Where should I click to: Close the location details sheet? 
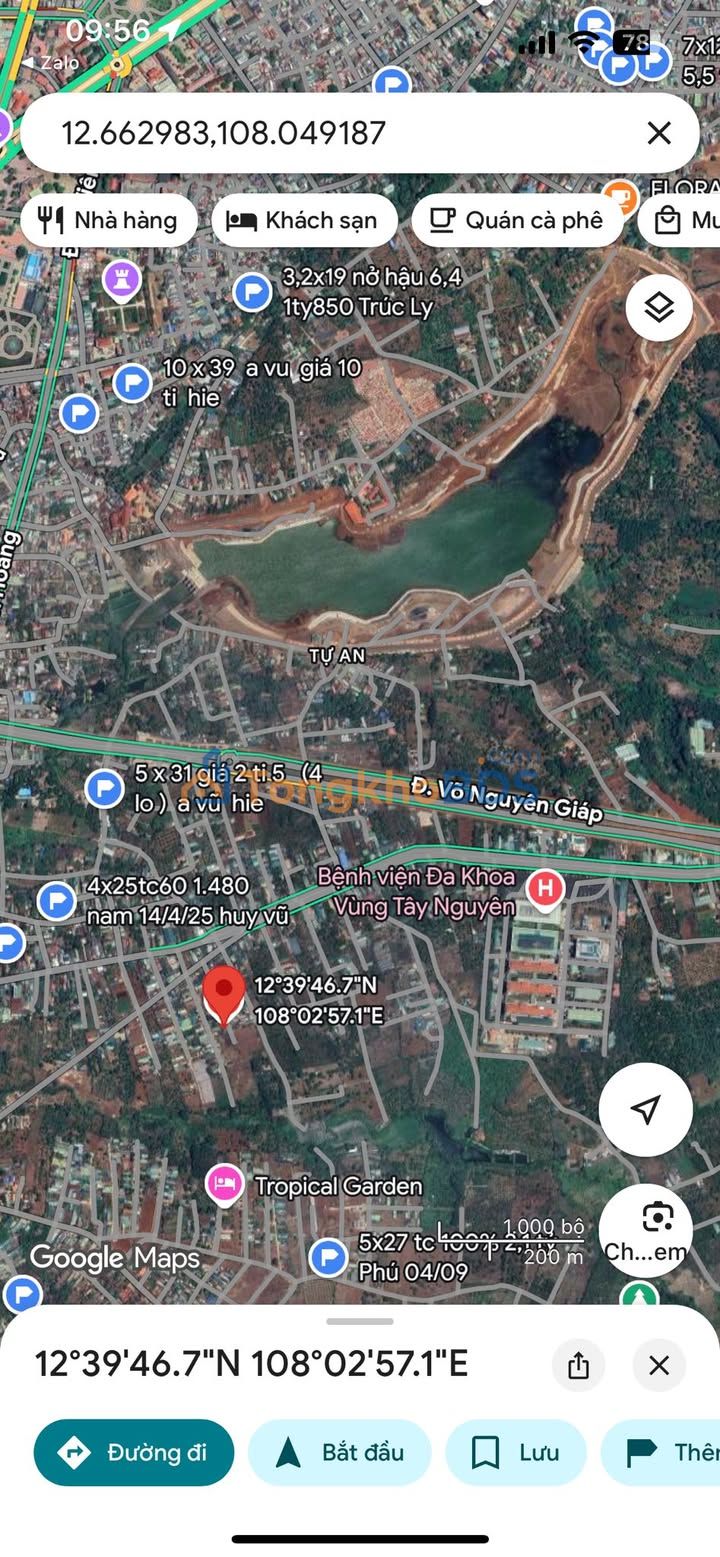click(659, 1365)
